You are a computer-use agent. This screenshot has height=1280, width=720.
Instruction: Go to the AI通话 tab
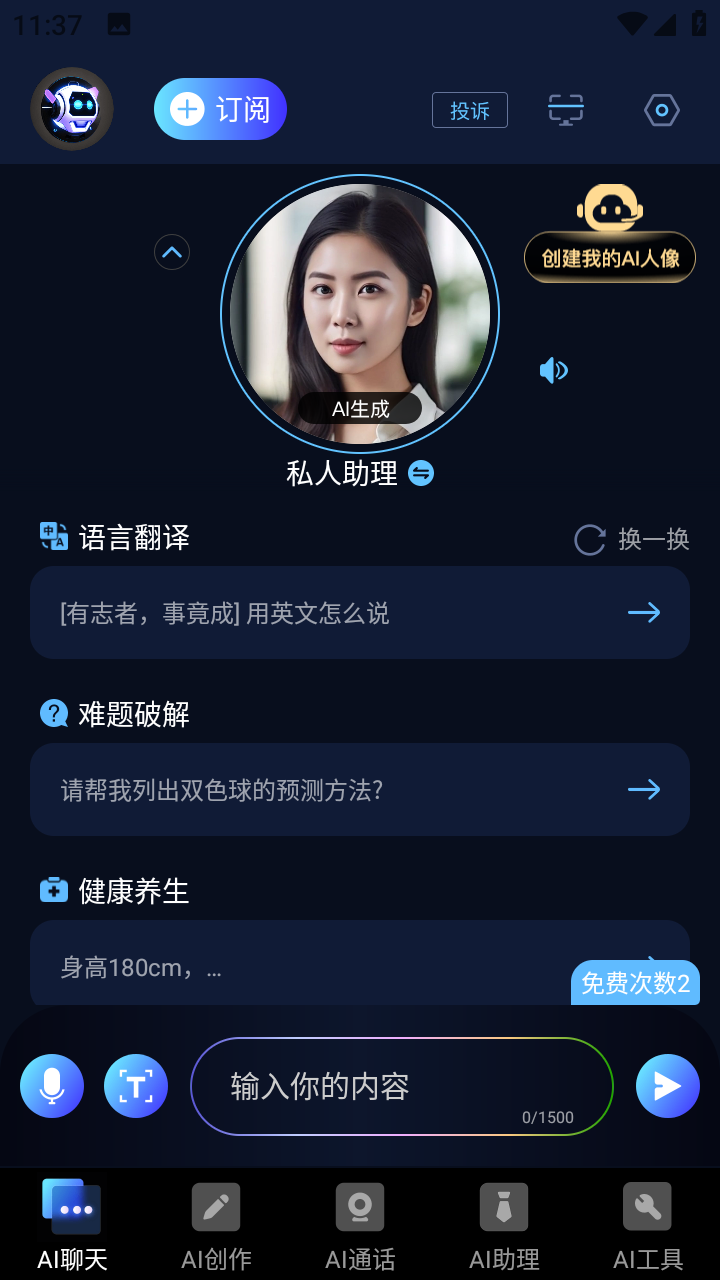tap(360, 1226)
